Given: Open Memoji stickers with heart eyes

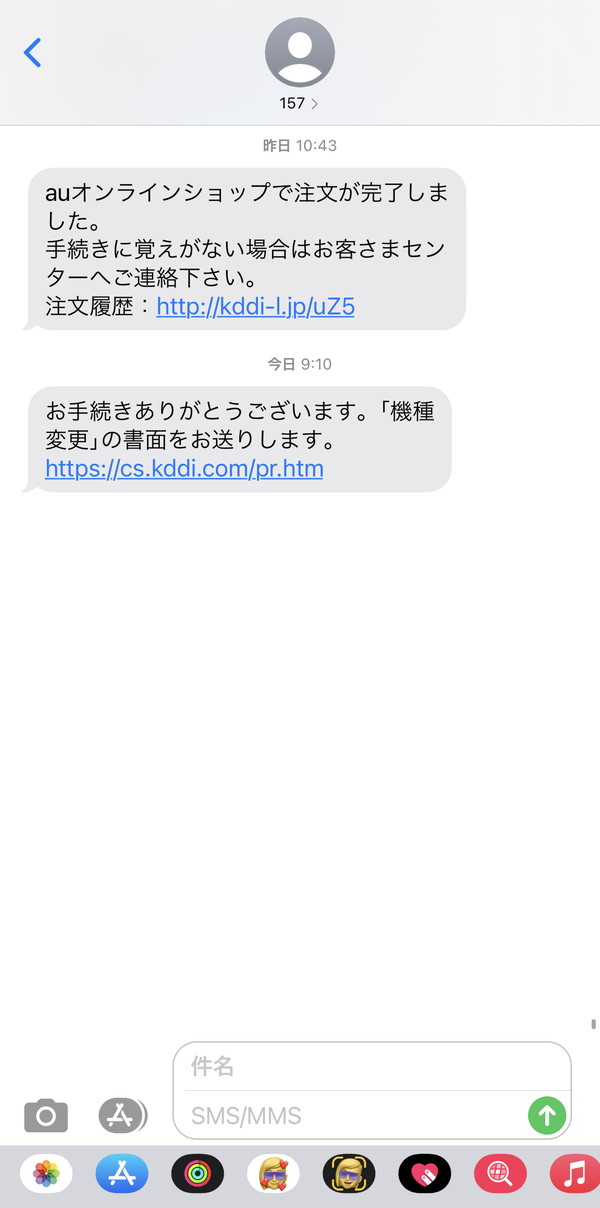Looking at the screenshot, I should coord(273,1173).
